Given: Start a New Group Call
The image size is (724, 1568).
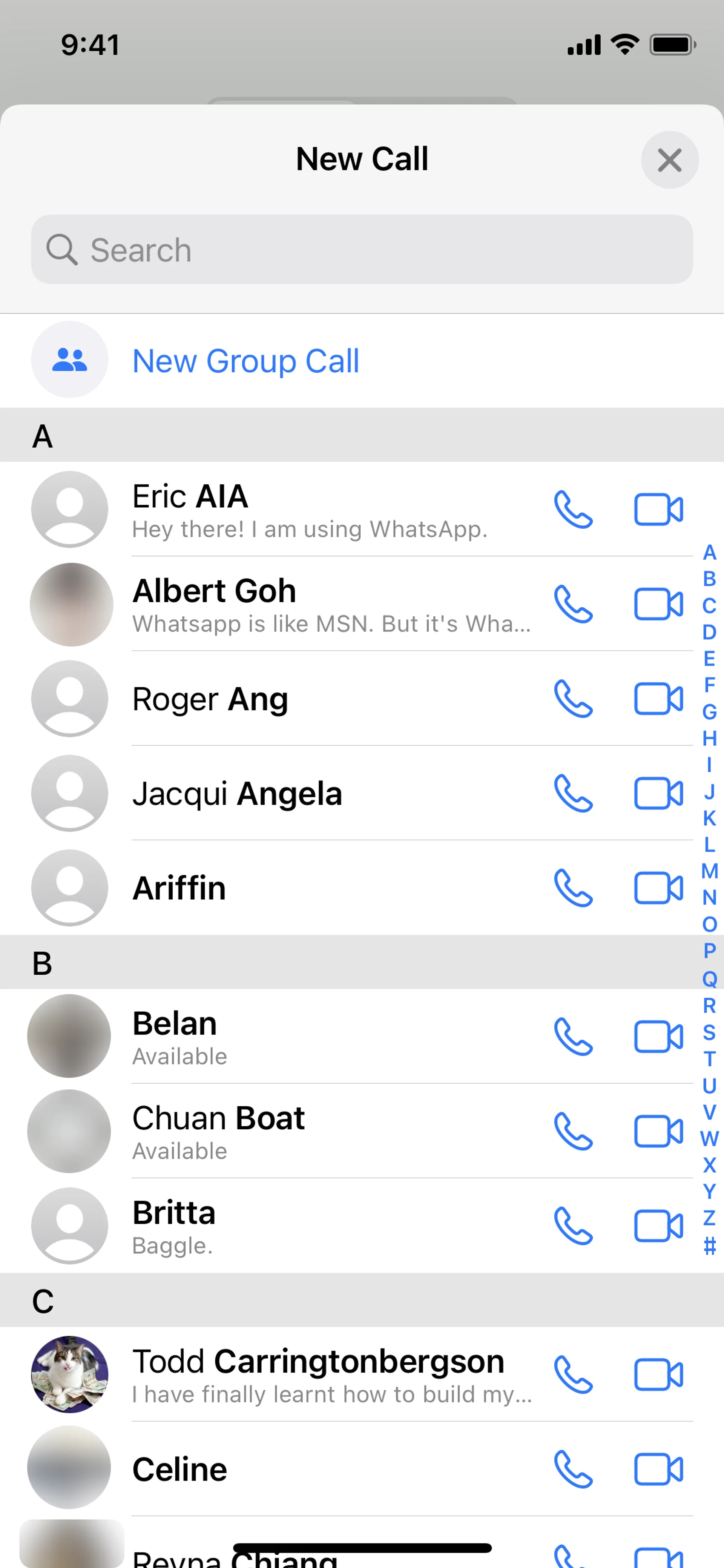Looking at the screenshot, I should point(245,361).
